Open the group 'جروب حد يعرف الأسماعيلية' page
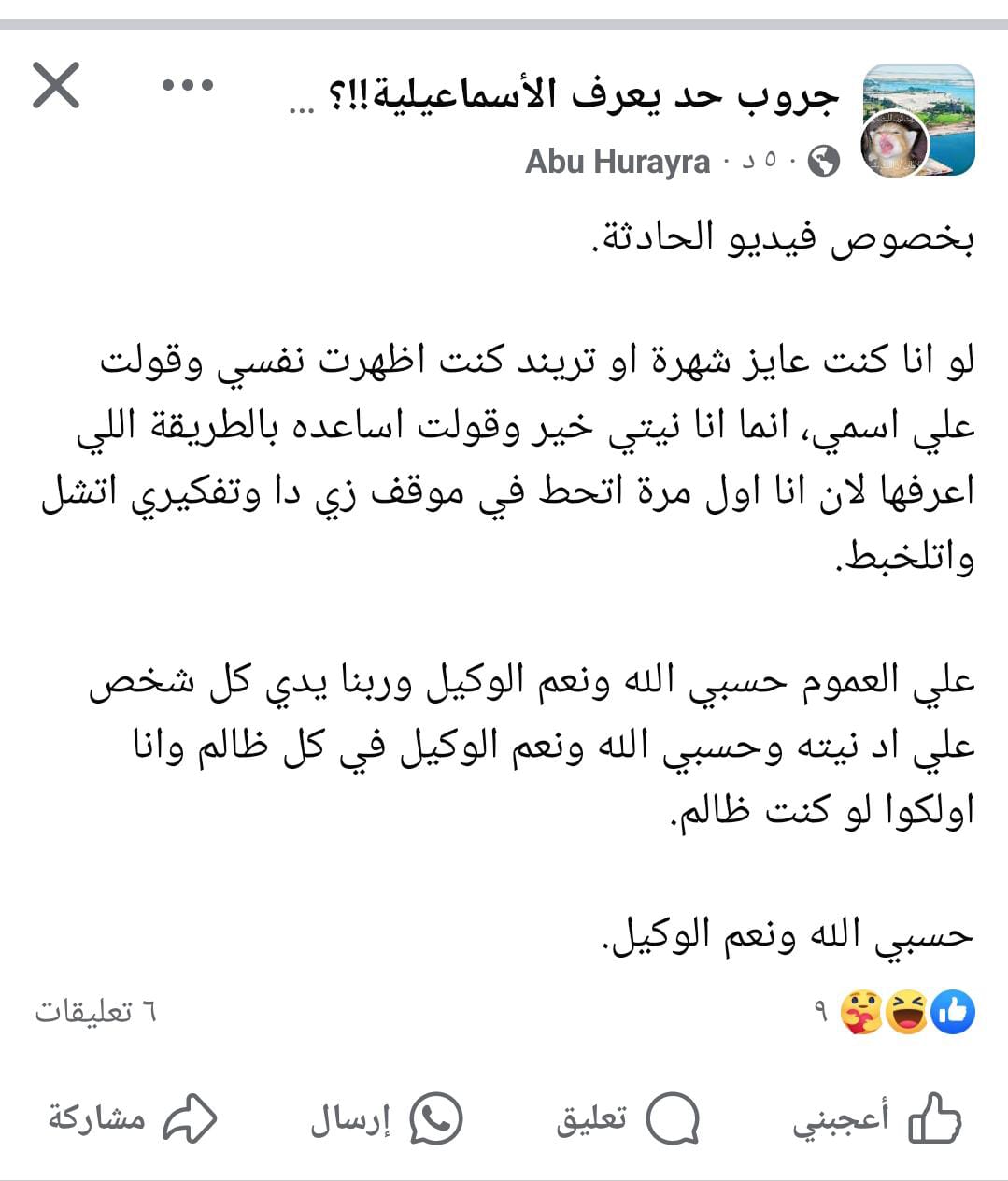 point(579,89)
